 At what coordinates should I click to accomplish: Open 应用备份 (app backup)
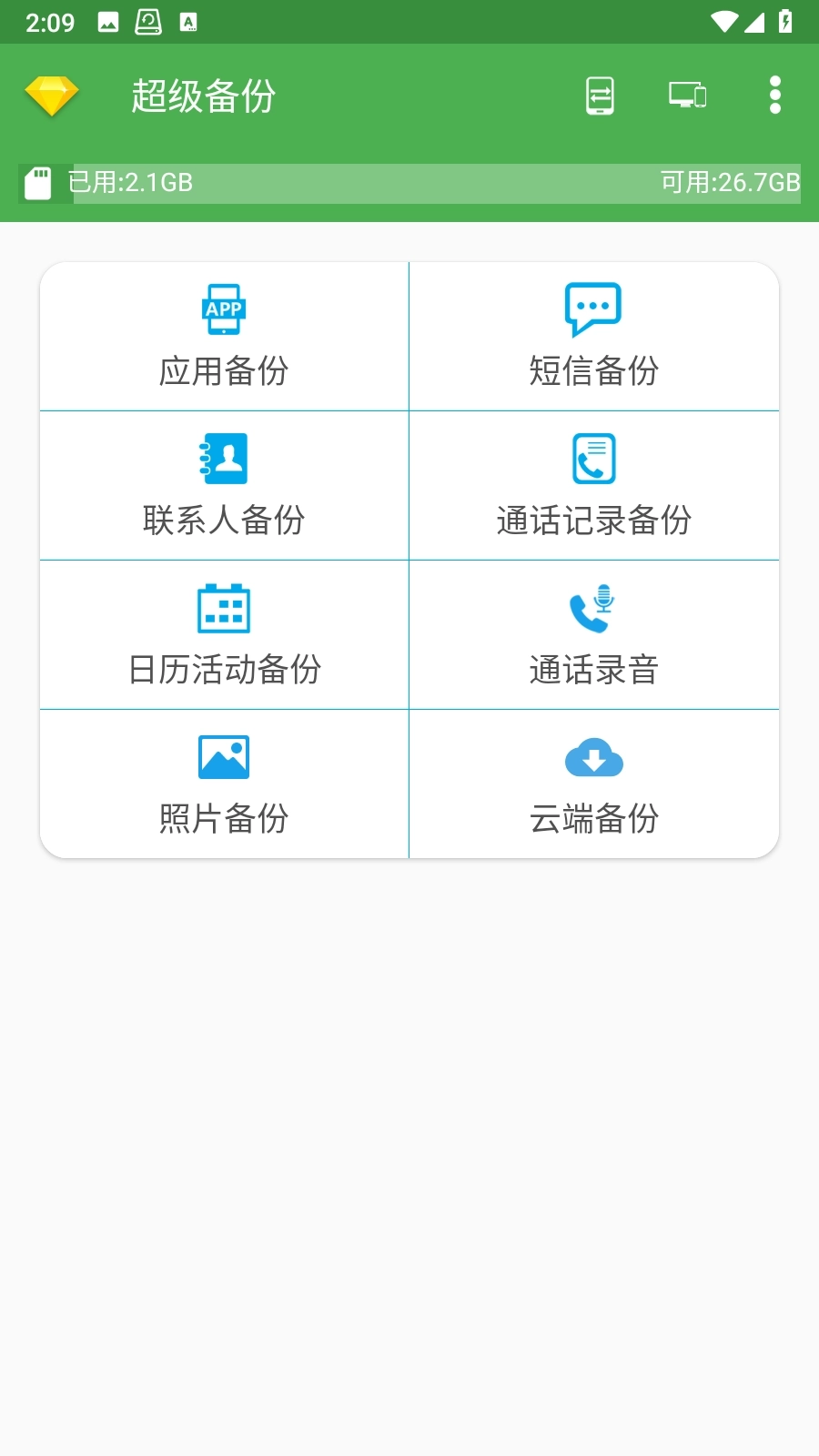(224, 337)
